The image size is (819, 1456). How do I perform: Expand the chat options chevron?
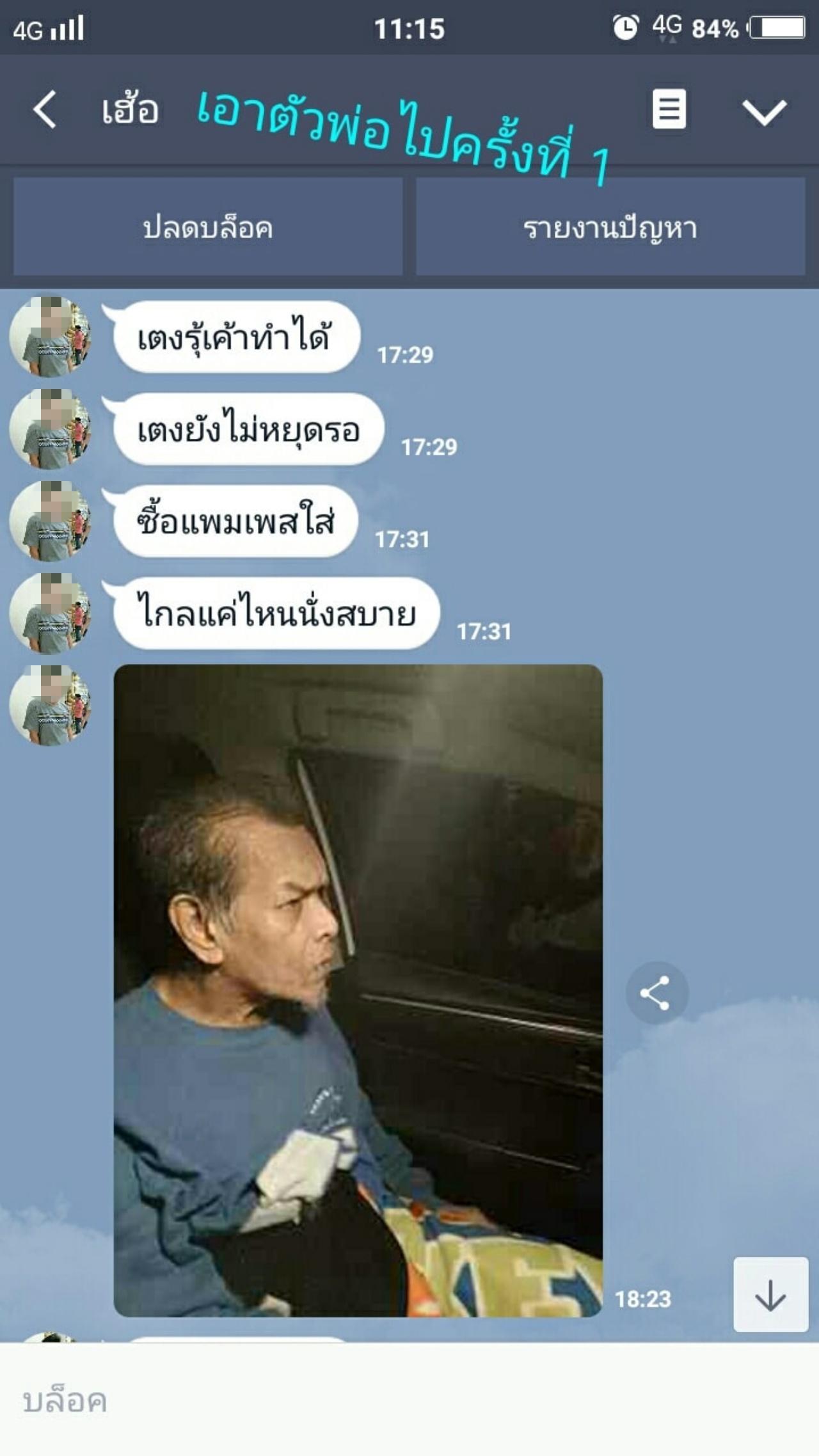[x=764, y=112]
